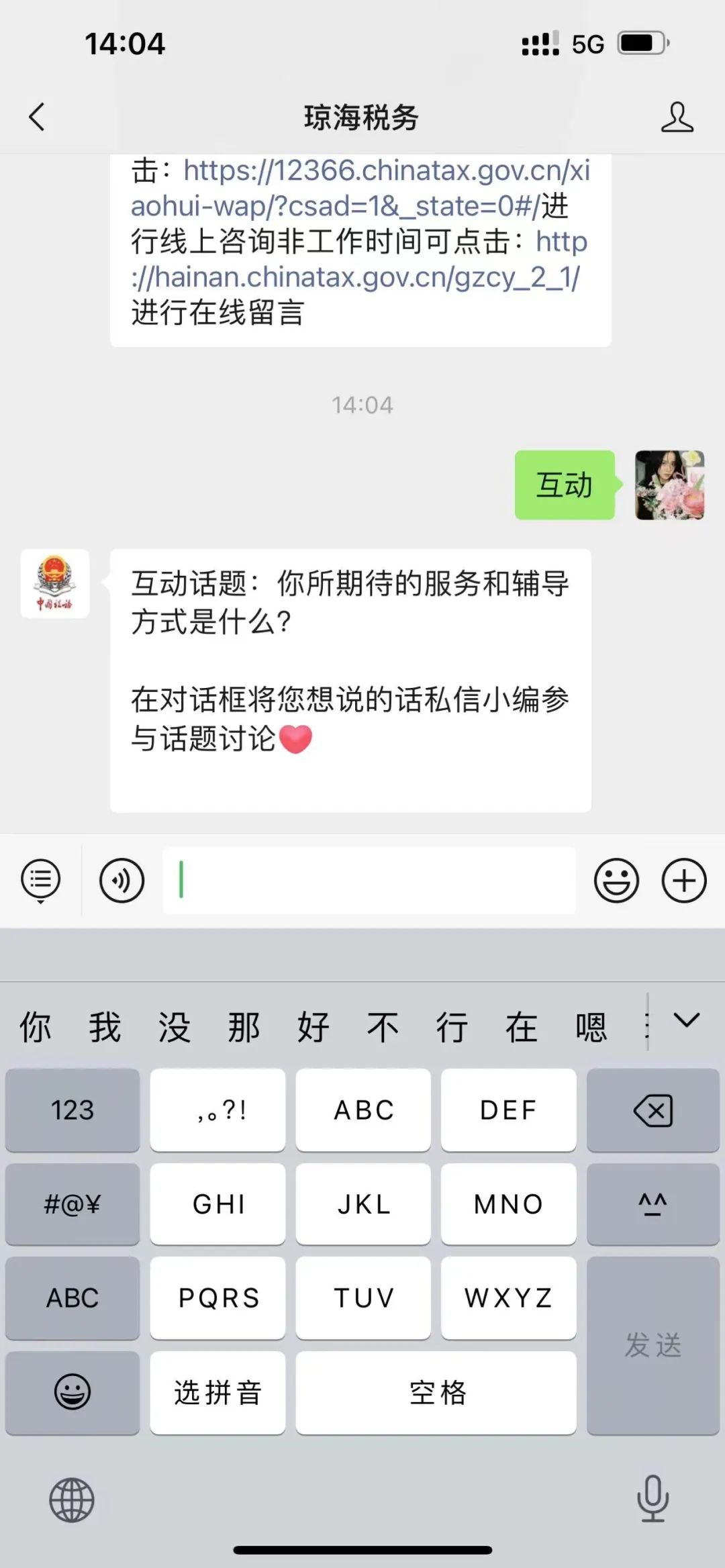The height and width of the screenshot is (1568, 725).
Task: Open the plus attachment menu
Action: [684, 880]
